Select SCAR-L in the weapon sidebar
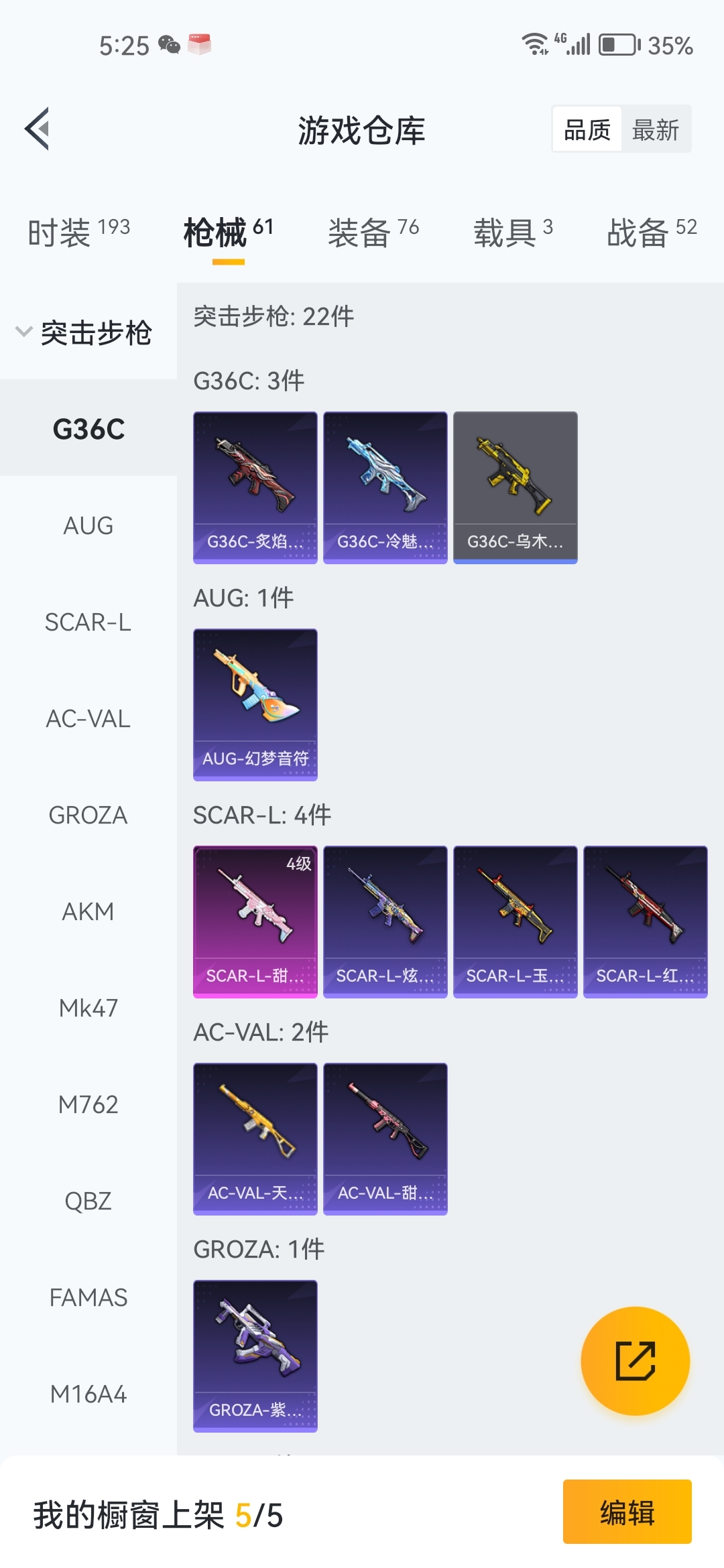 pyautogui.click(x=88, y=623)
